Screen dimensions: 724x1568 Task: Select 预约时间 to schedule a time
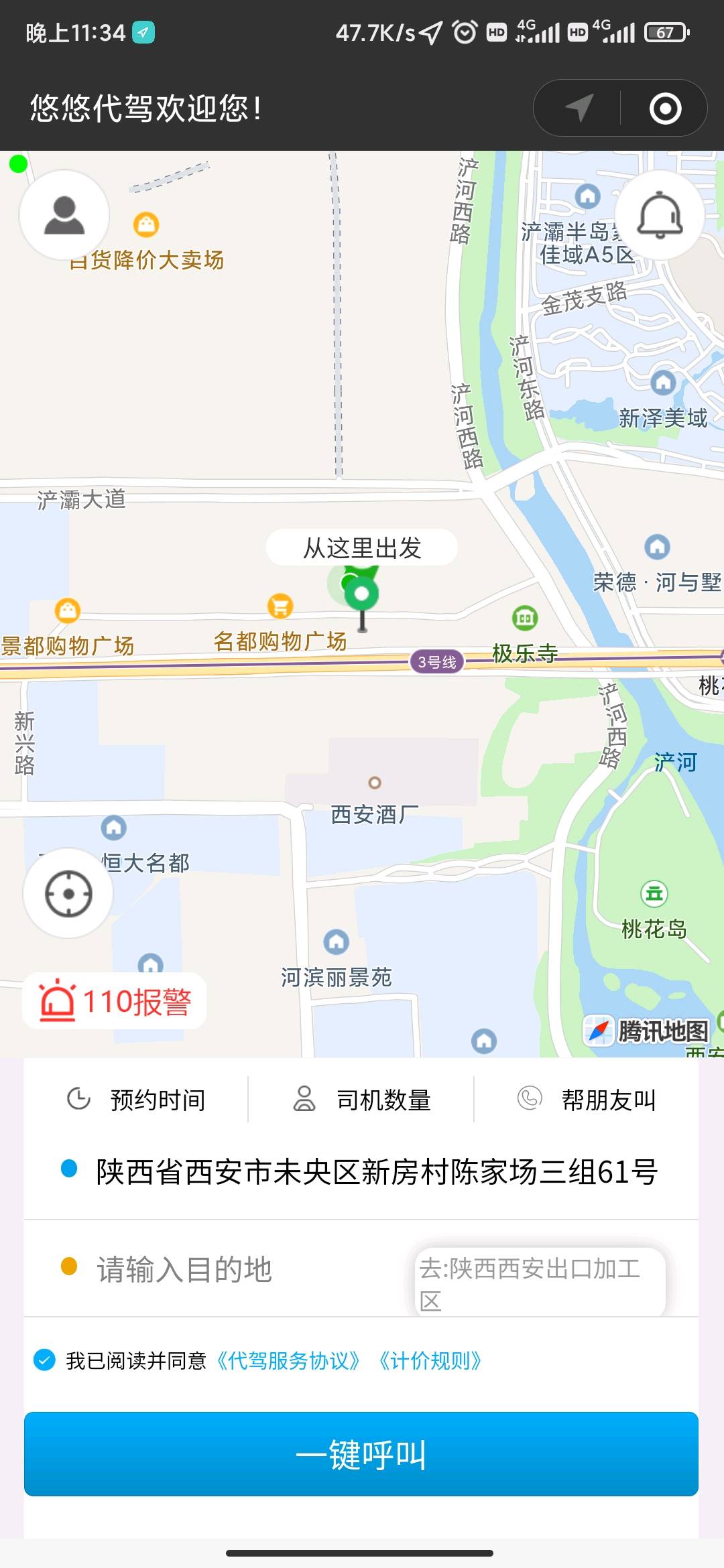point(137,1100)
